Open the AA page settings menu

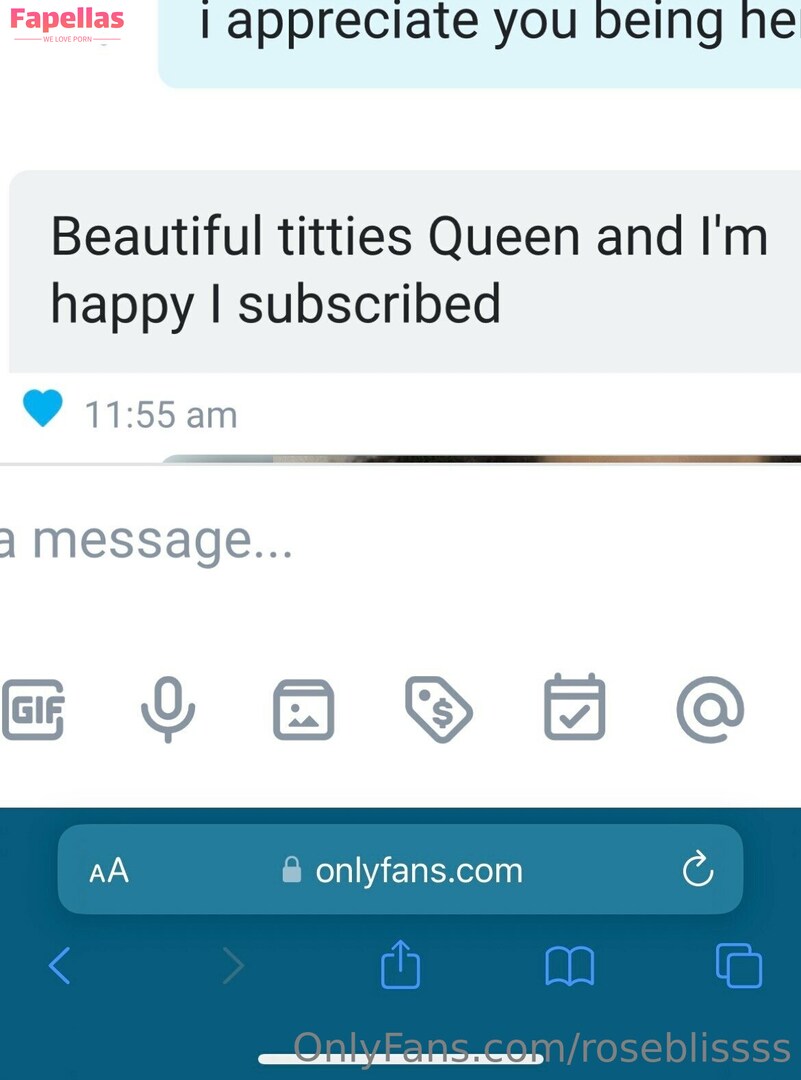coord(109,870)
